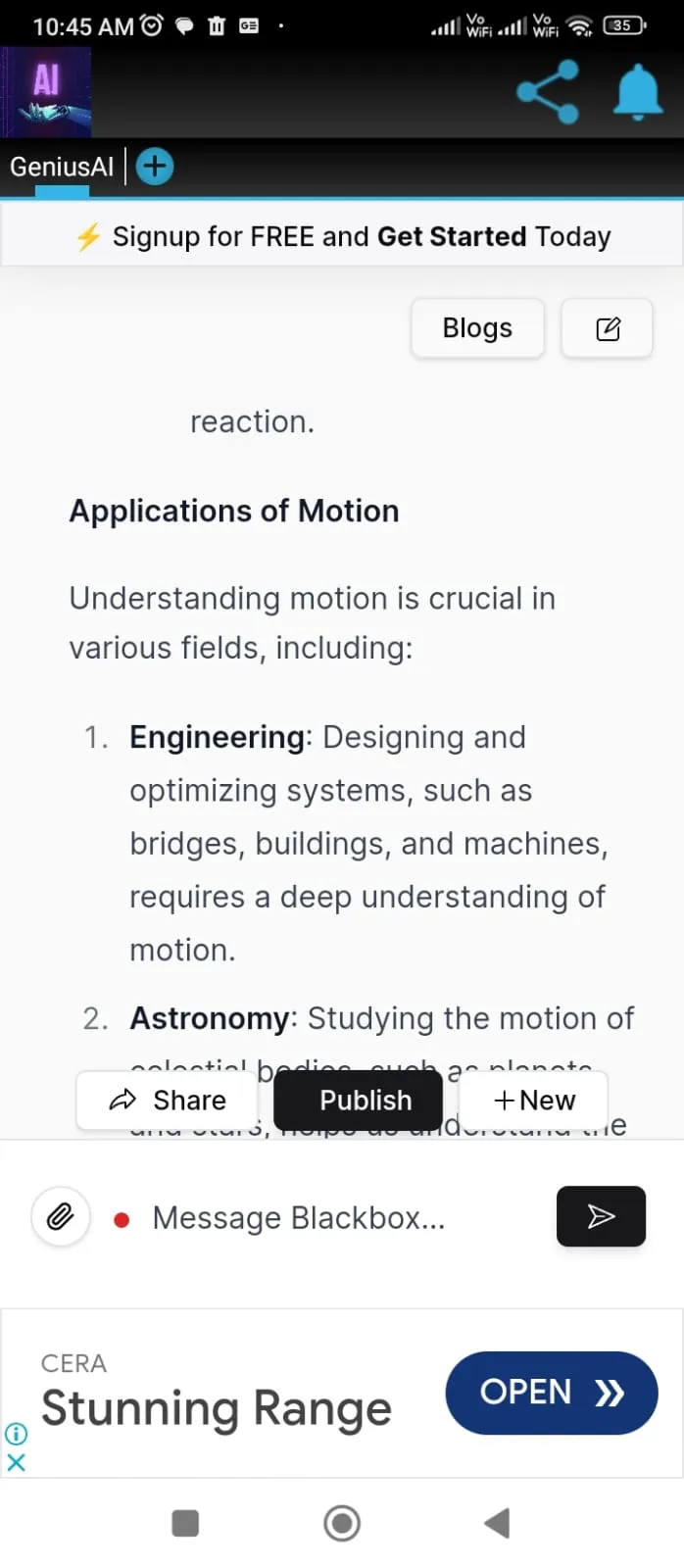Viewport: 684px width, 1568px height.
Task: Send the message with the arrow button
Action: coord(601,1216)
